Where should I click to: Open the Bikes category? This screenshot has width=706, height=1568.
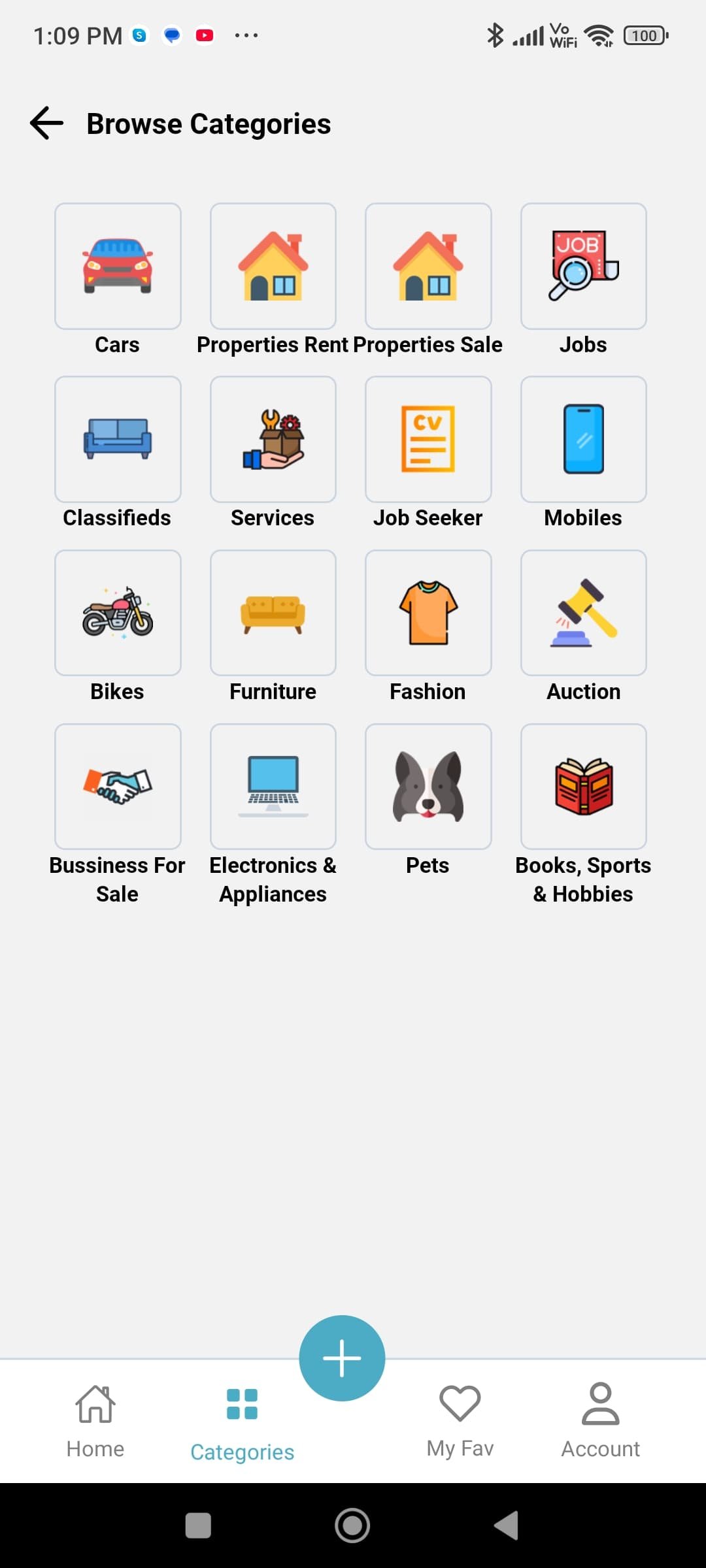pyautogui.click(x=118, y=613)
